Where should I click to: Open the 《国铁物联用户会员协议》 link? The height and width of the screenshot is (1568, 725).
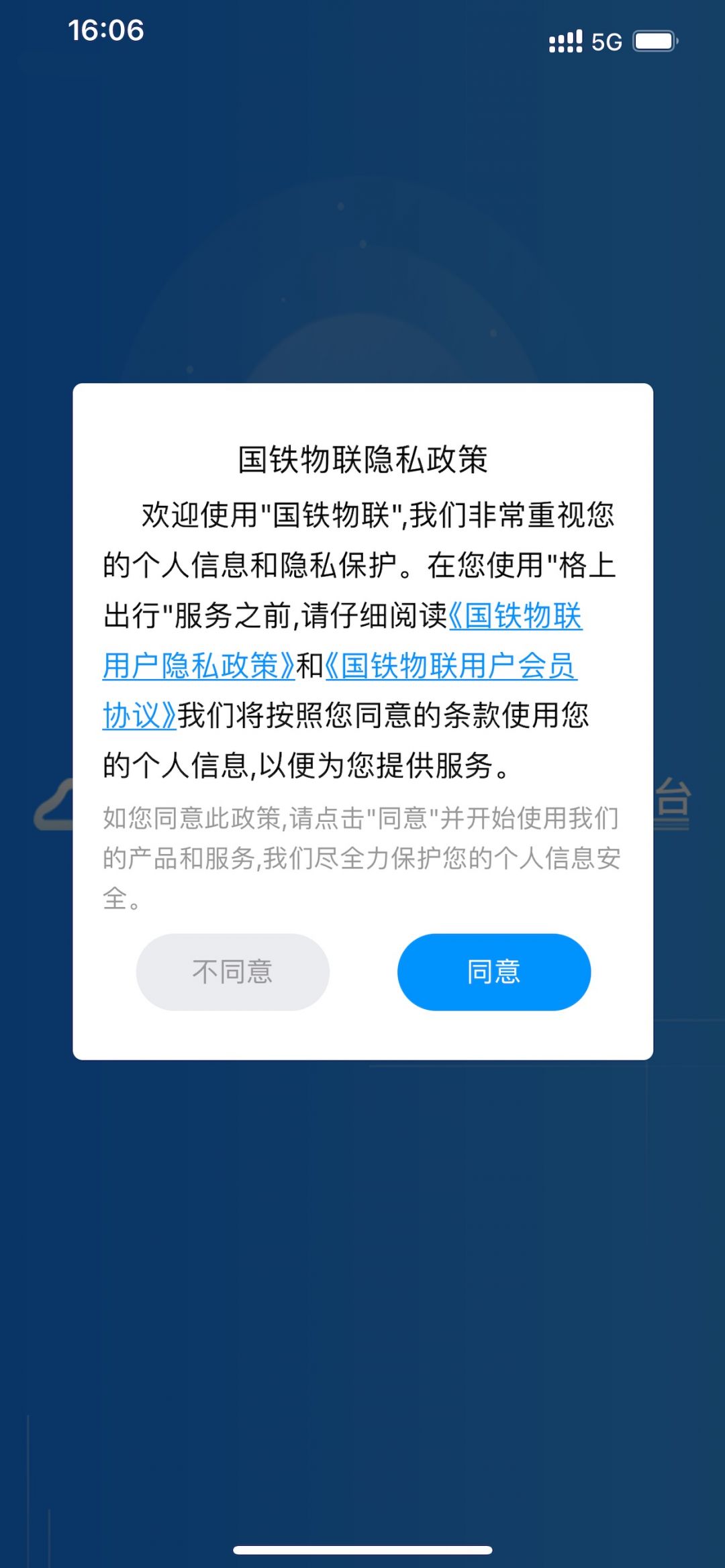450,666
